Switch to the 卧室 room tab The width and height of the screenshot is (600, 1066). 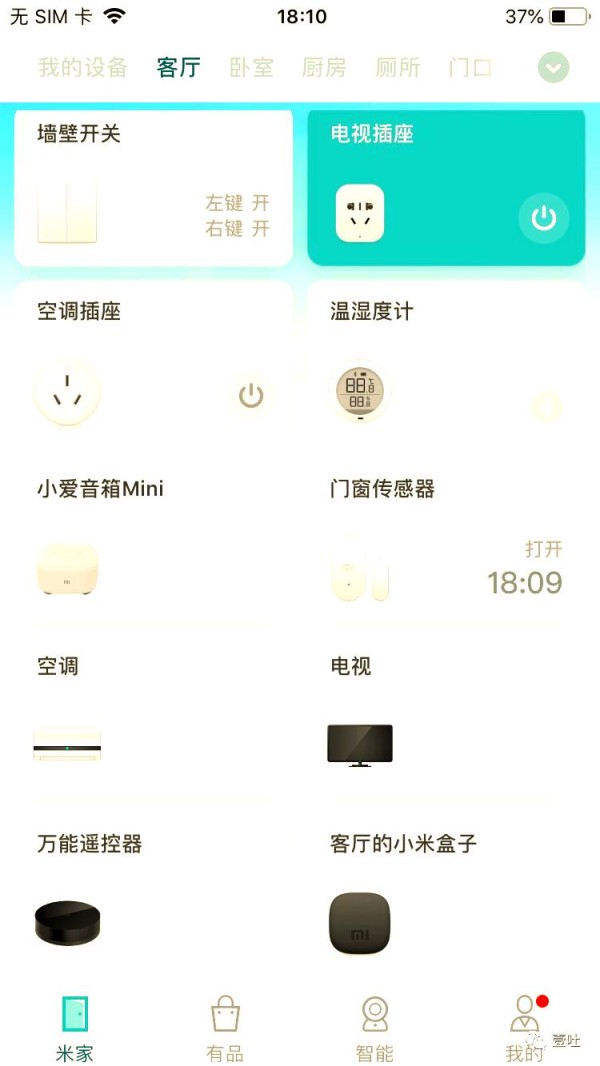[x=251, y=68]
